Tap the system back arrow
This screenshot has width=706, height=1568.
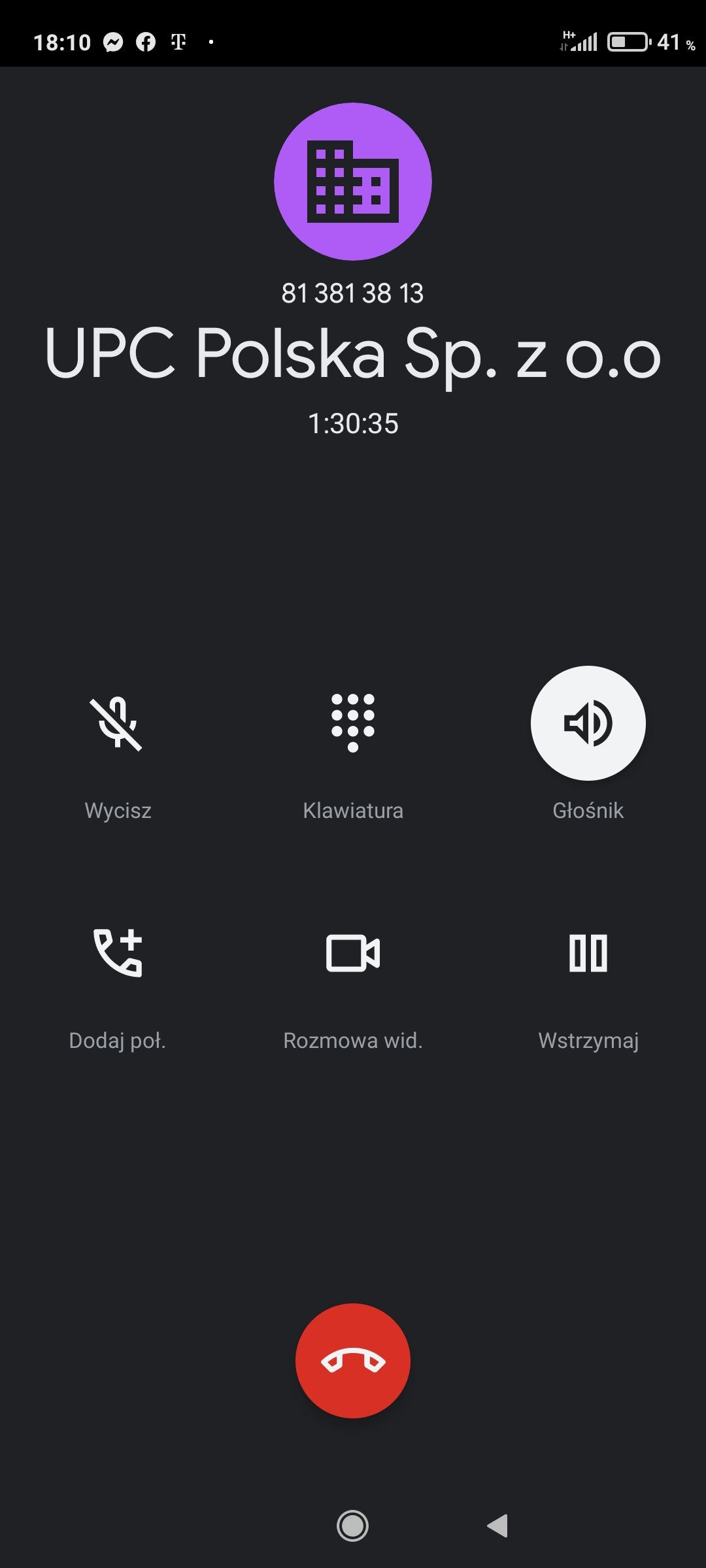click(497, 1526)
